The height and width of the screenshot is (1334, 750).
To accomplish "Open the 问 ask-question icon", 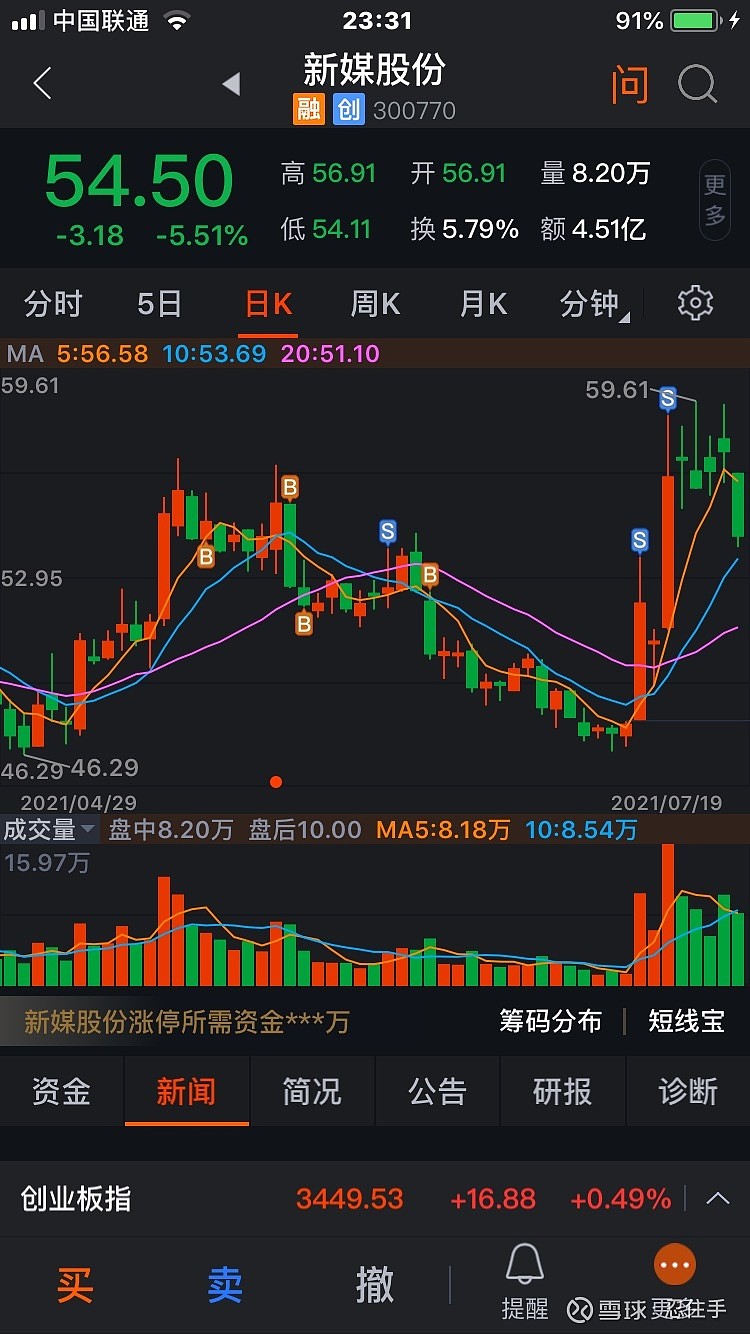I will pos(631,85).
